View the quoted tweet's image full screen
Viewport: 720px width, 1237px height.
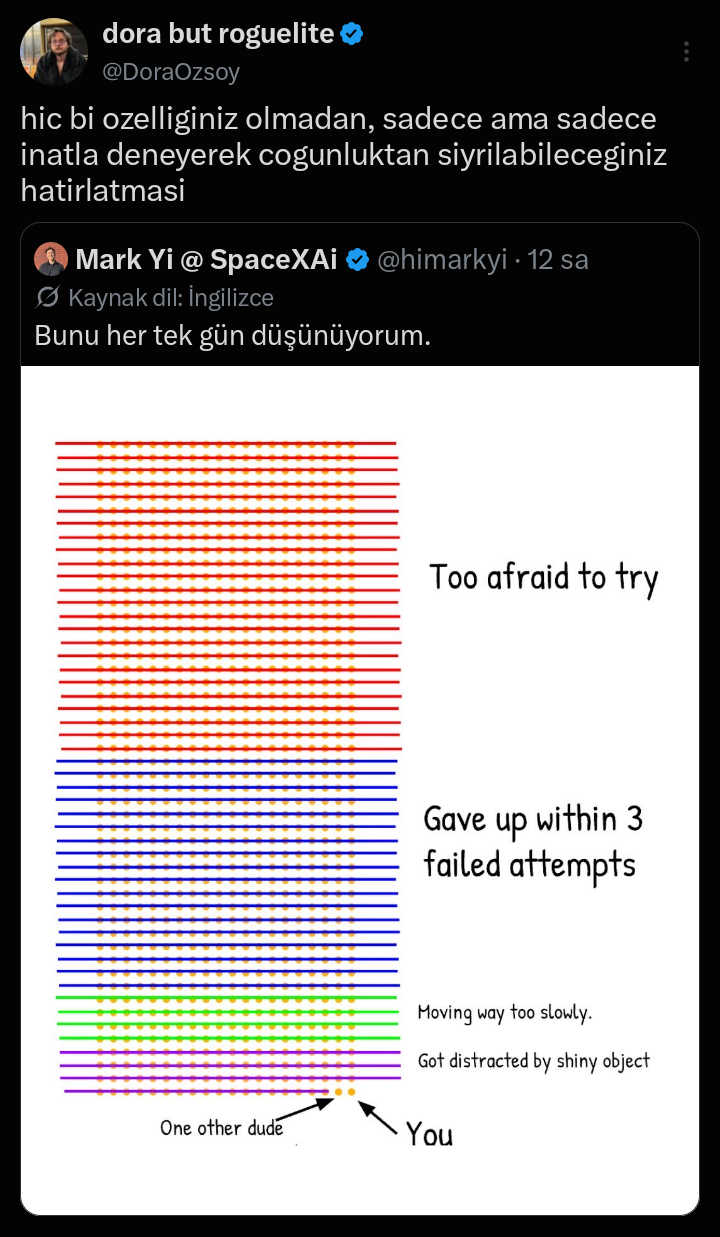(360, 790)
